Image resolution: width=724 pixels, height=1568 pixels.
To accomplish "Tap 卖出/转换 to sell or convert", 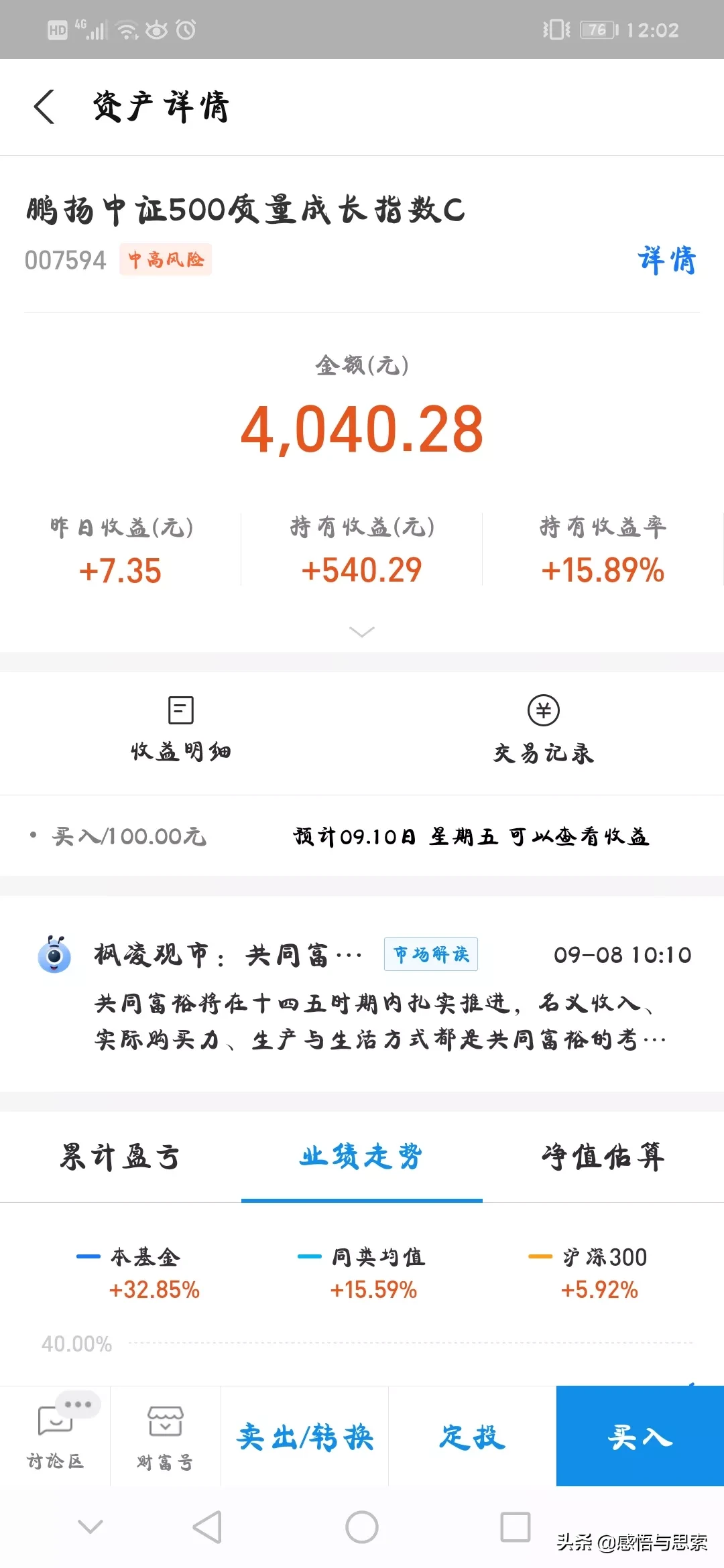I will coord(305,1437).
